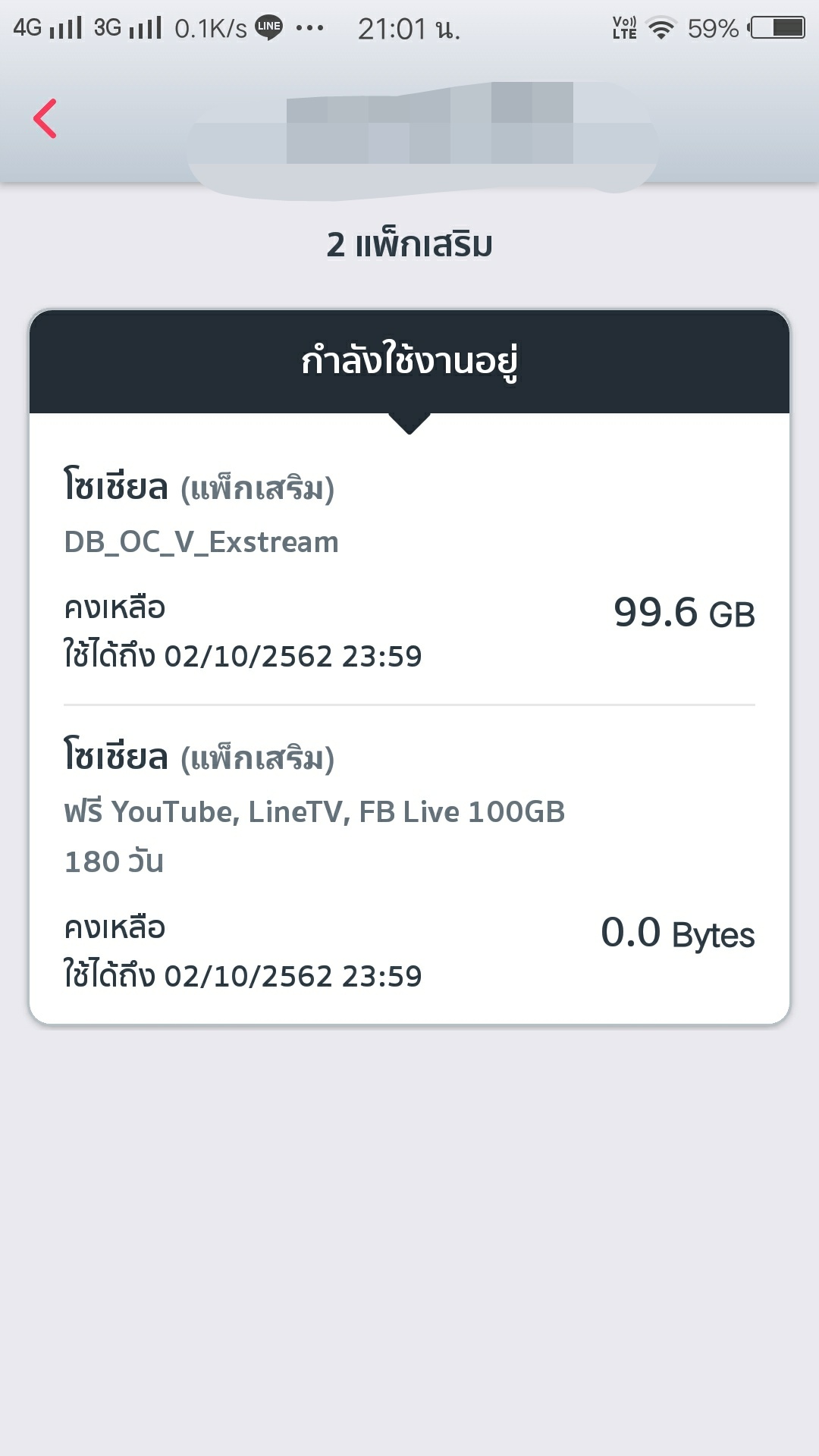Go back using the pink back arrow
819x1456 pixels.
coord(45,119)
